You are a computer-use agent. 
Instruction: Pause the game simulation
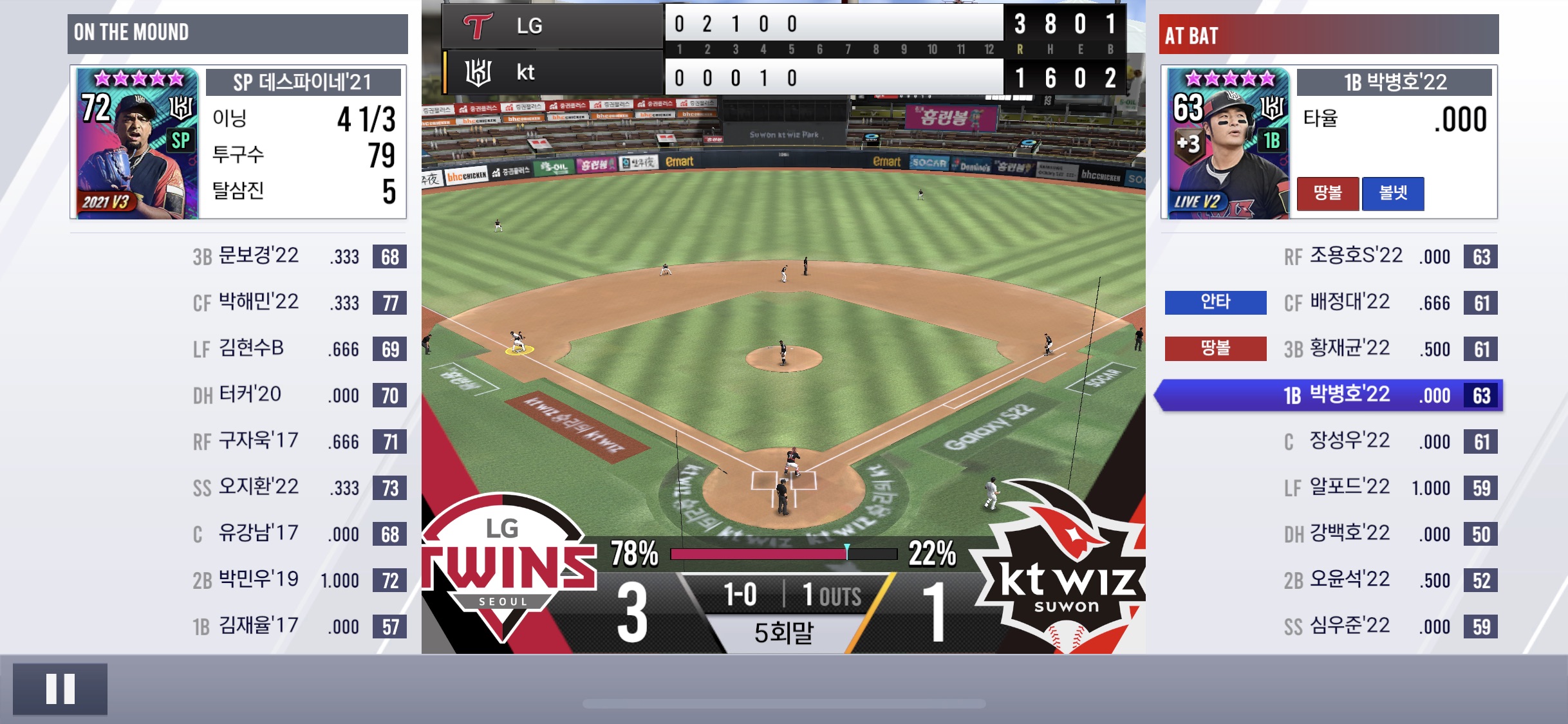(x=60, y=689)
